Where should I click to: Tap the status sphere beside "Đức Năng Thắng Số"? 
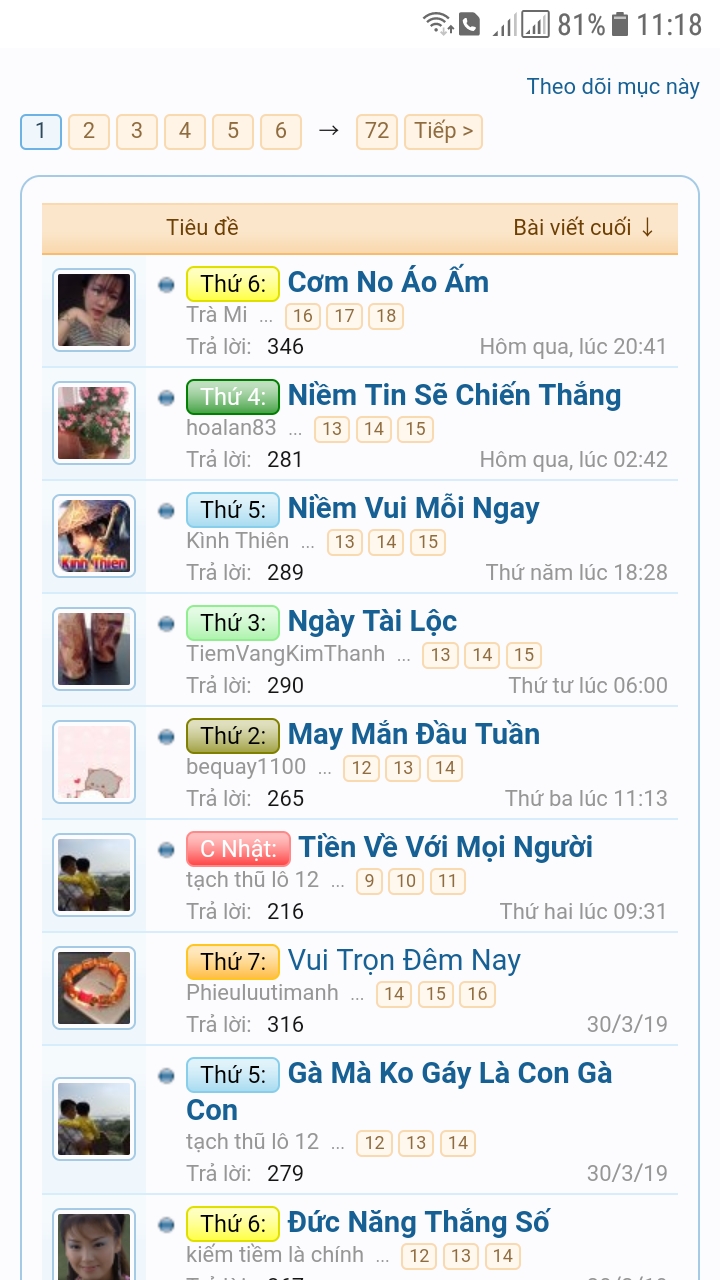(x=165, y=1222)
